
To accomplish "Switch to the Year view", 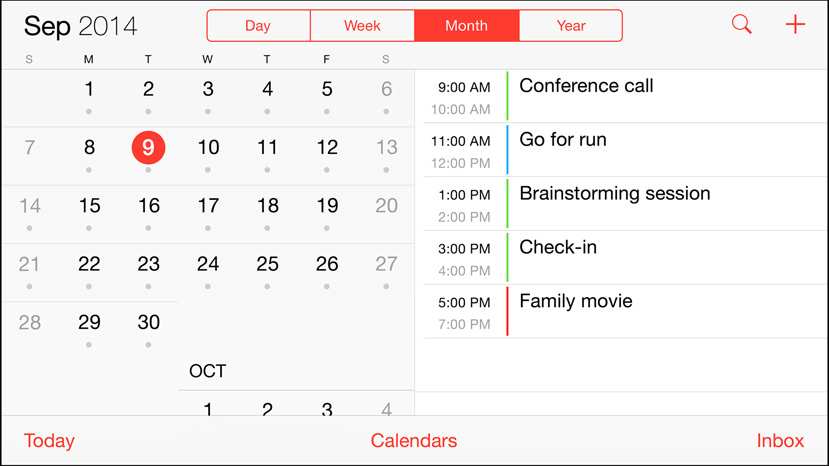I will click(571, 26).
